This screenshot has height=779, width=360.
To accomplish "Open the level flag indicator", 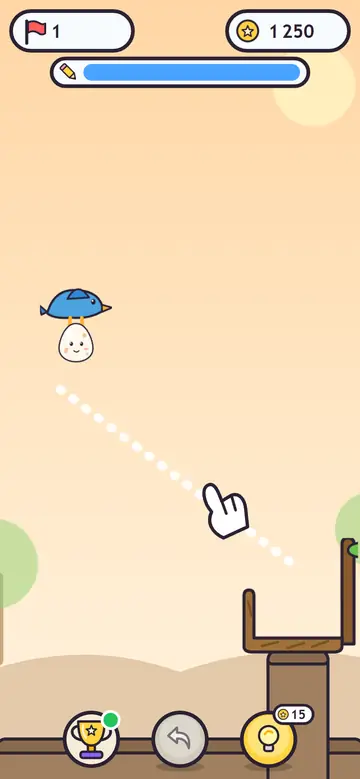I will 72,31.
